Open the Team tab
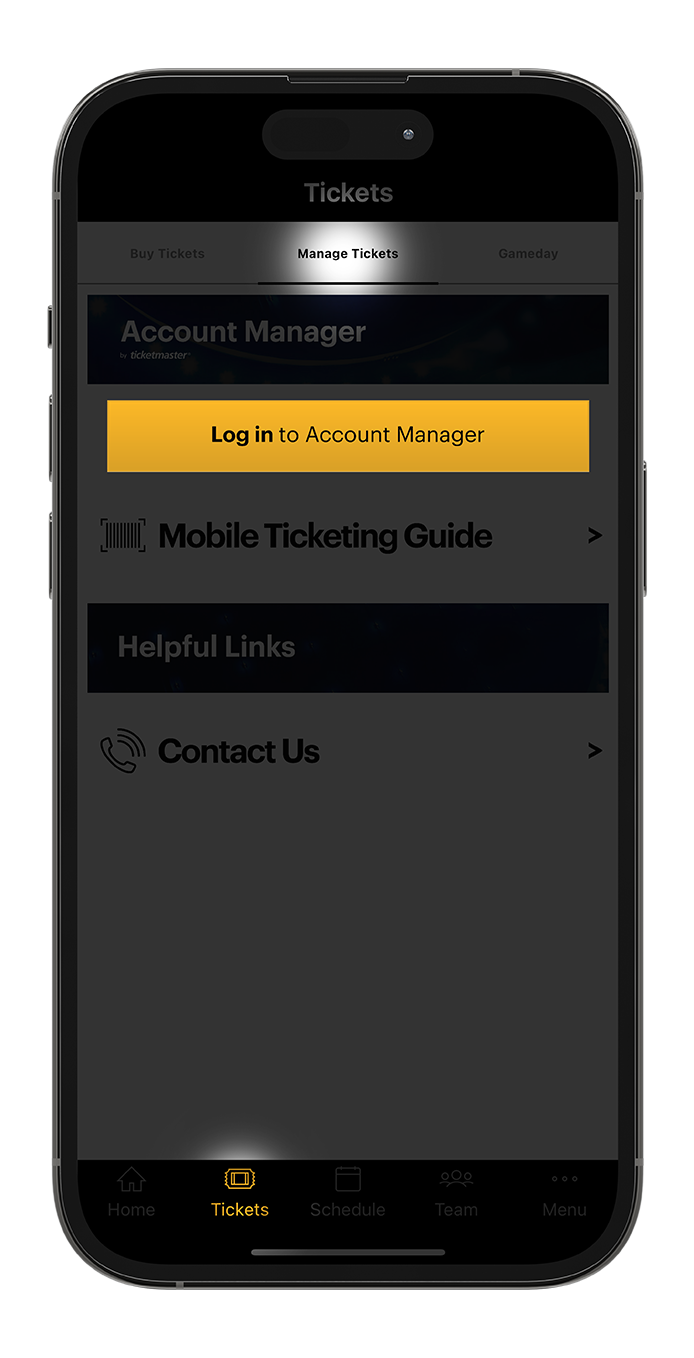694x1358 pixels. pos(456,1192)
